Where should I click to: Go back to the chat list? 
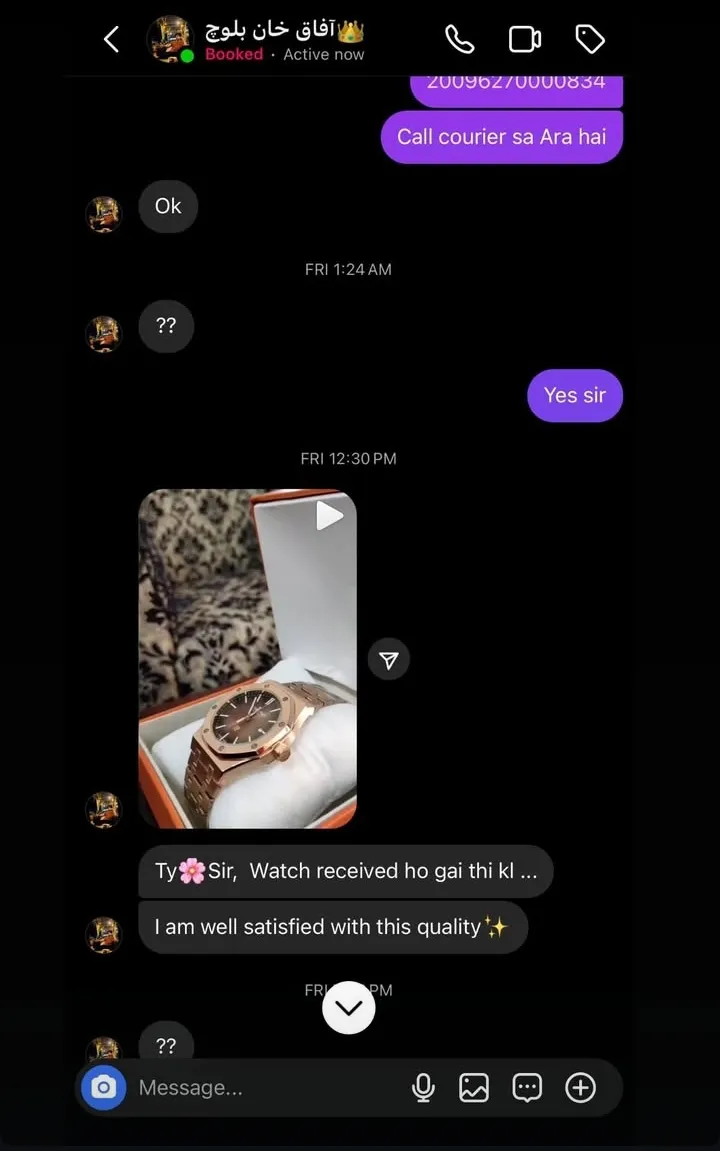tap(111, 39)
